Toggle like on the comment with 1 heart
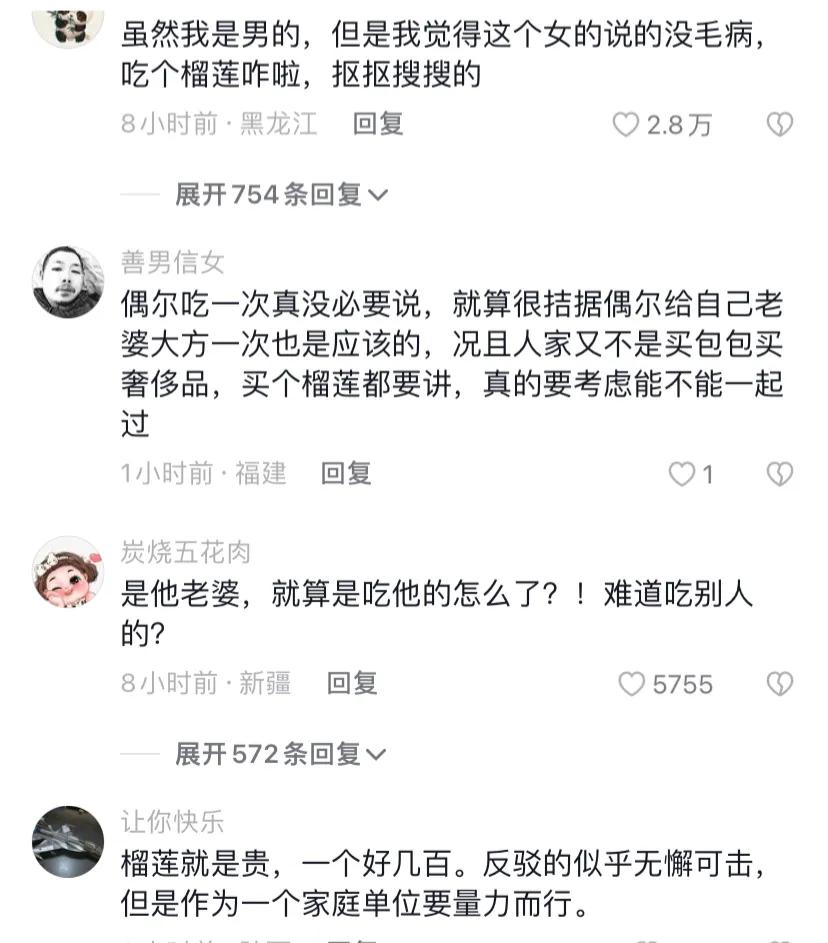The height and width of the screenshot is (943, 828). click(680, 475)
